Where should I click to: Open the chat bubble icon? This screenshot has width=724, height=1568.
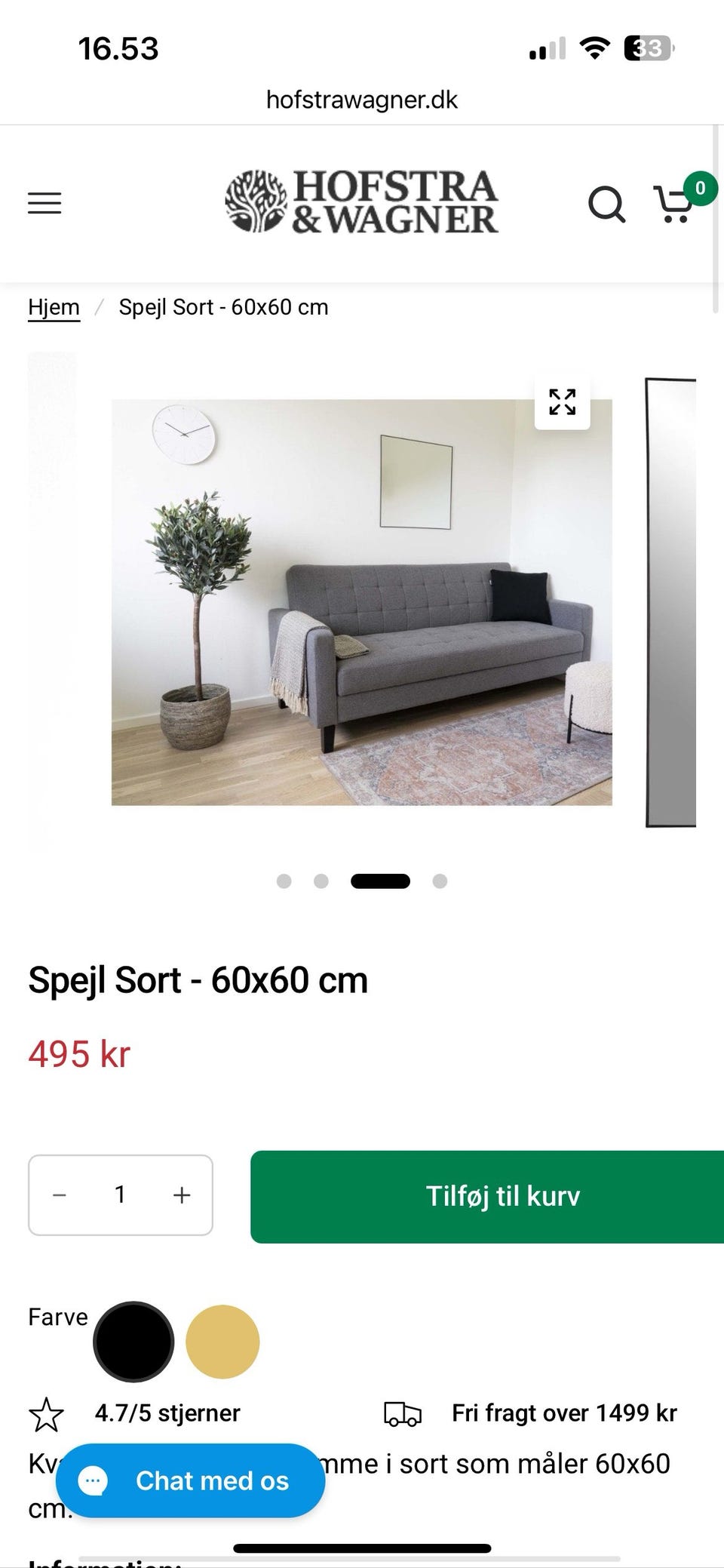coord(95,1480)
